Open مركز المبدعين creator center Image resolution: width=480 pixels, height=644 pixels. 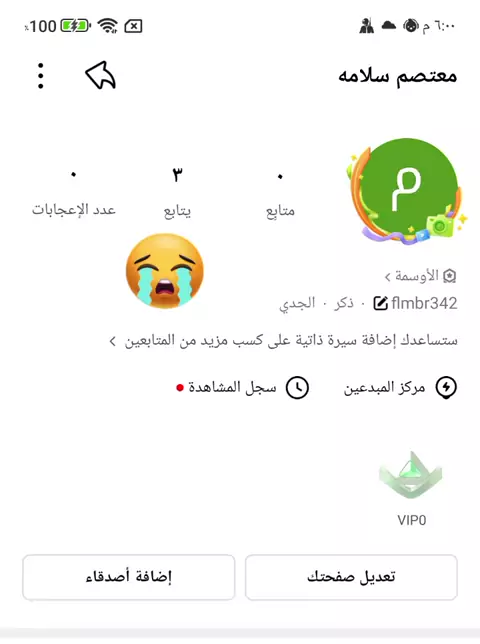[400, 387]
